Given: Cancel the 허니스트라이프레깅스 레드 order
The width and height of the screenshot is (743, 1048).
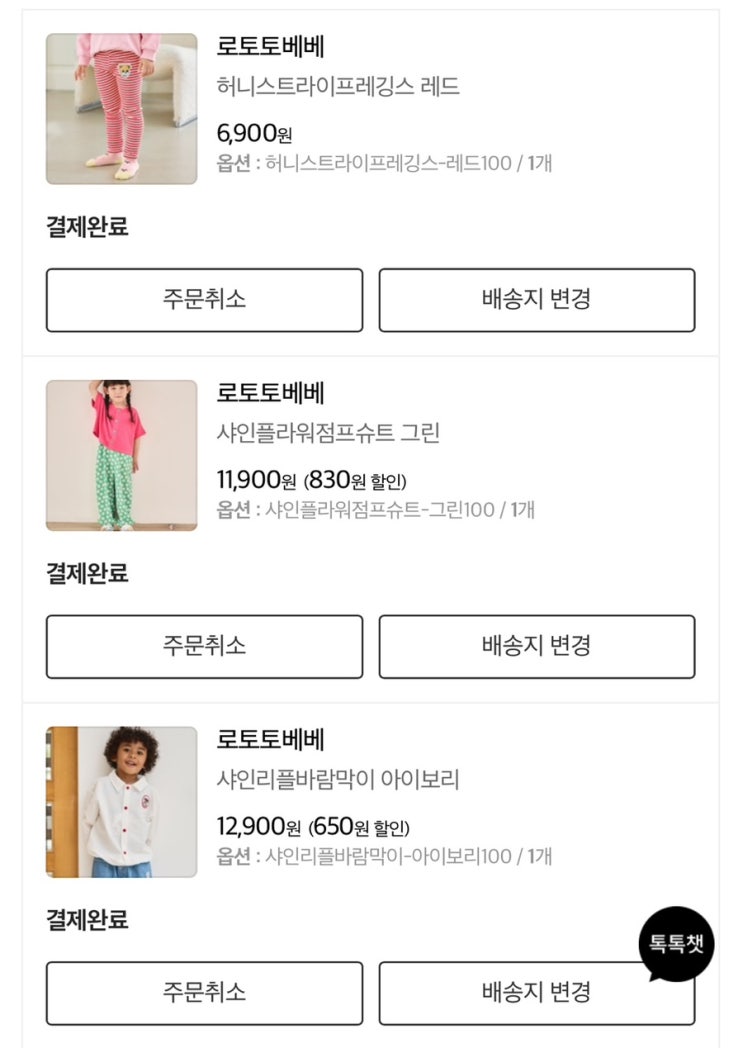Looking at the screenshot, I should tap(204, 300).
